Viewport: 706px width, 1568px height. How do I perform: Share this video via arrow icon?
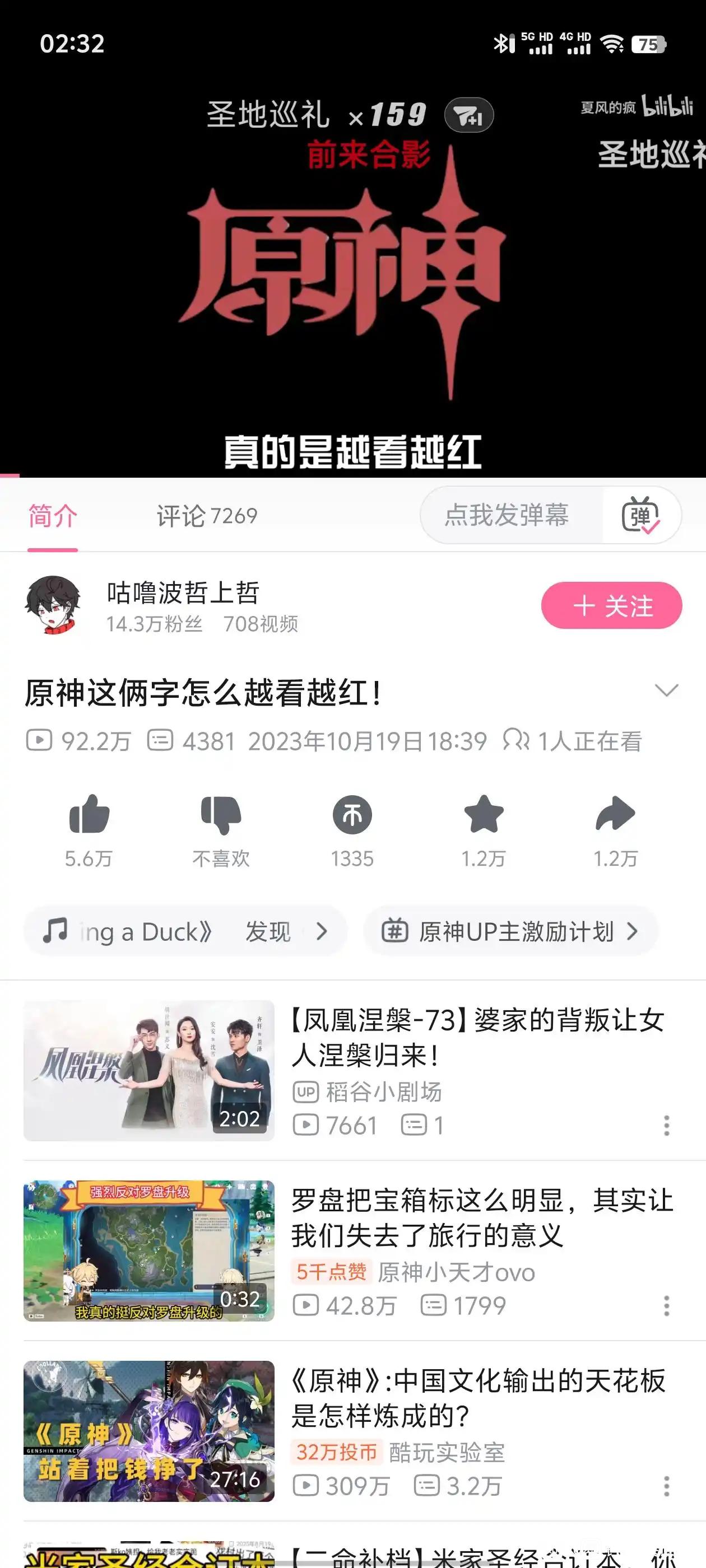click(x=615, y=815)
